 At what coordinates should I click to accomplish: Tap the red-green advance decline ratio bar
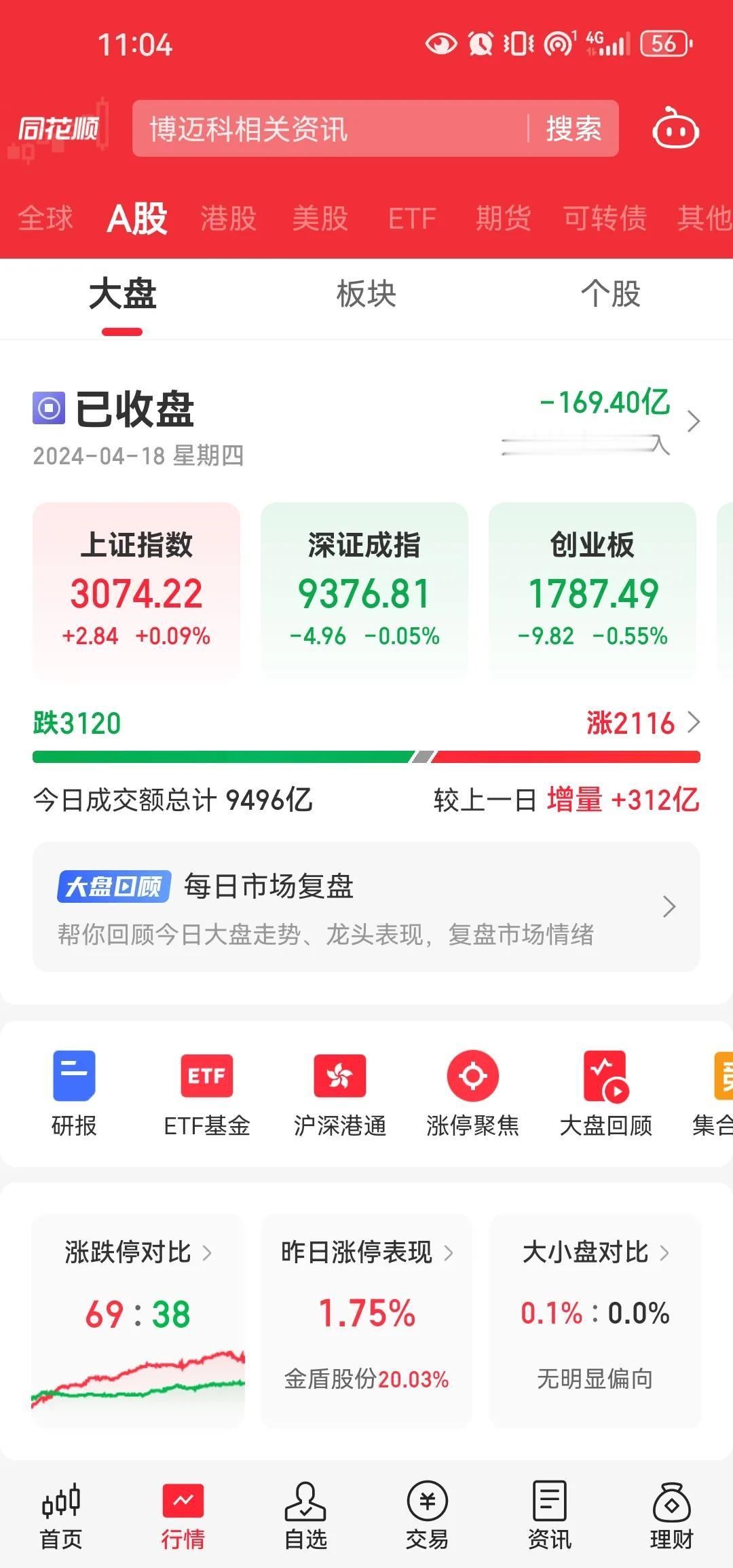366,753
